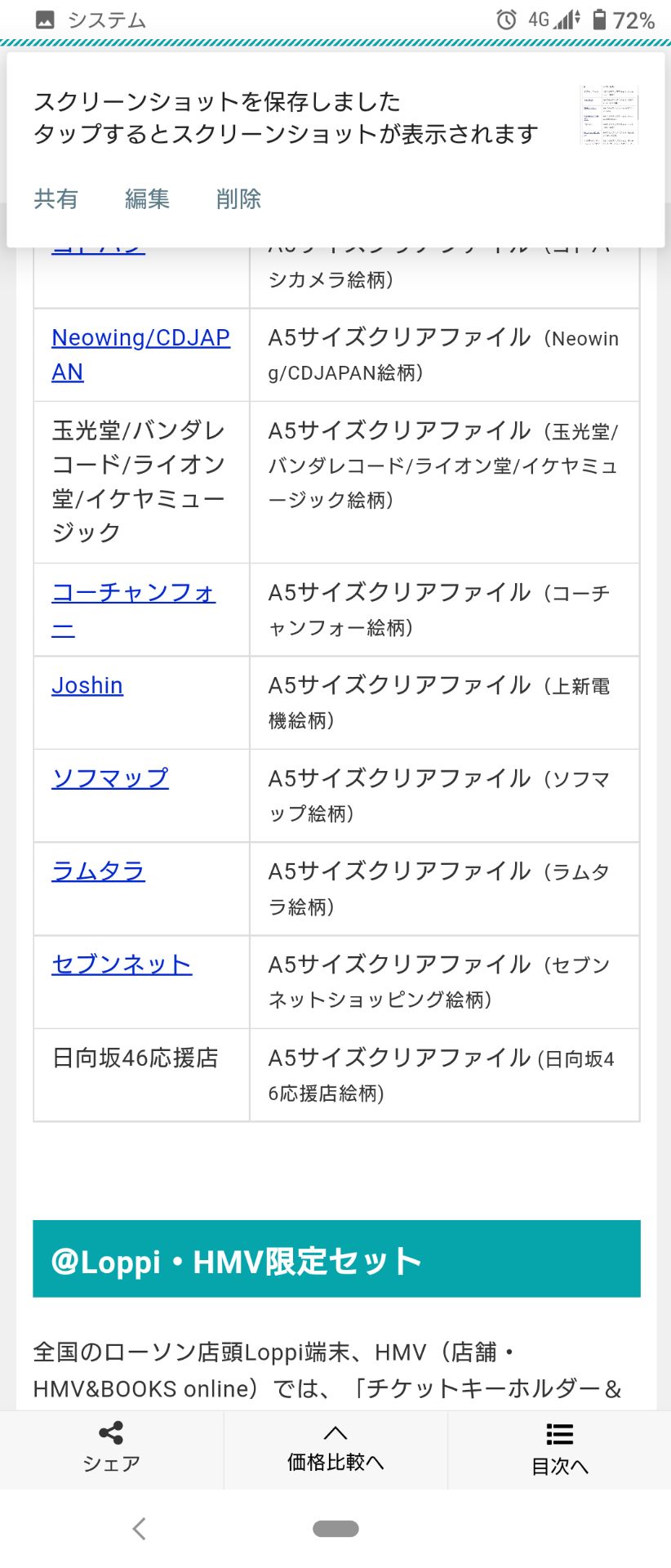Viewport: 671px width, 1568px height.
Task: Go back with the system back arrow
Action: (x=140, y=1528)
